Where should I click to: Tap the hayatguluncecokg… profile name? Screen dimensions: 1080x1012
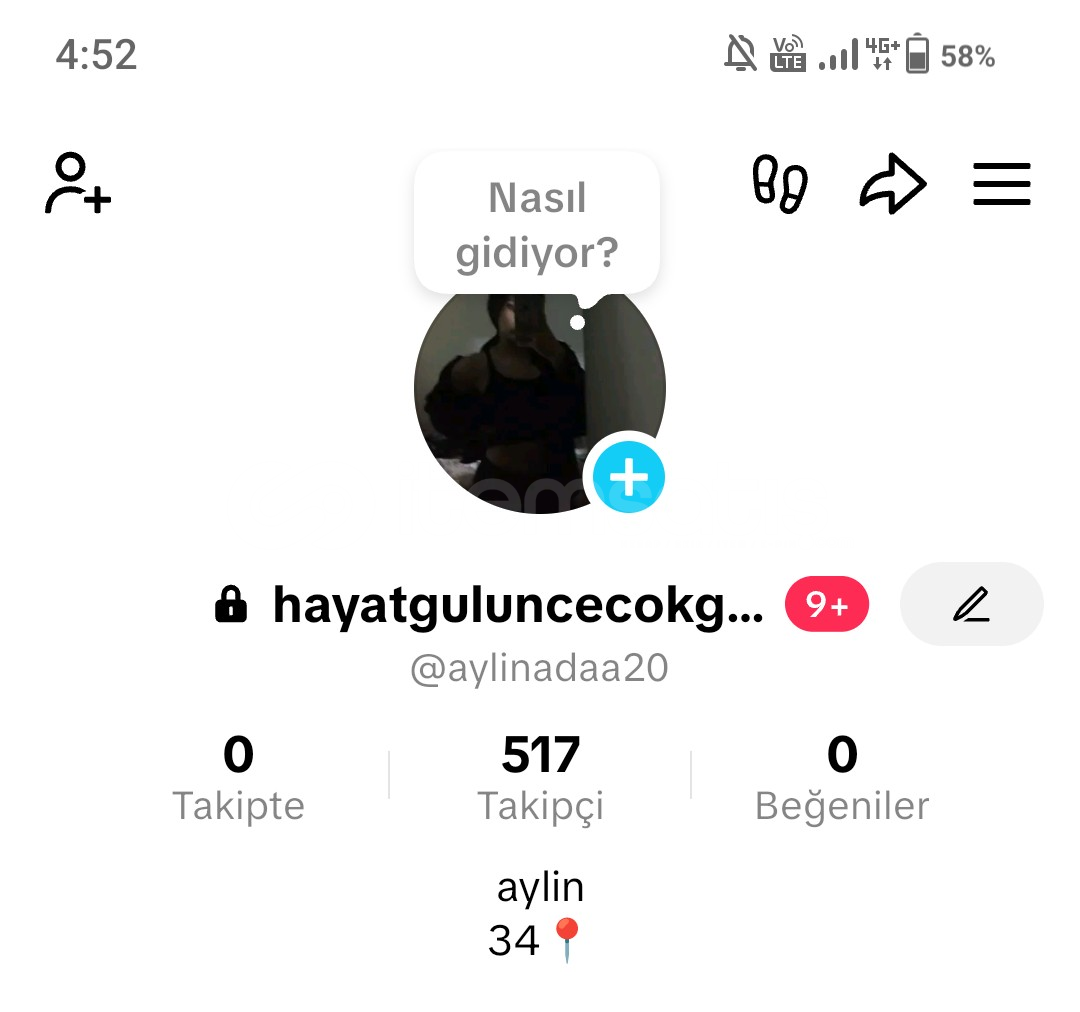[x=517, y=605]
